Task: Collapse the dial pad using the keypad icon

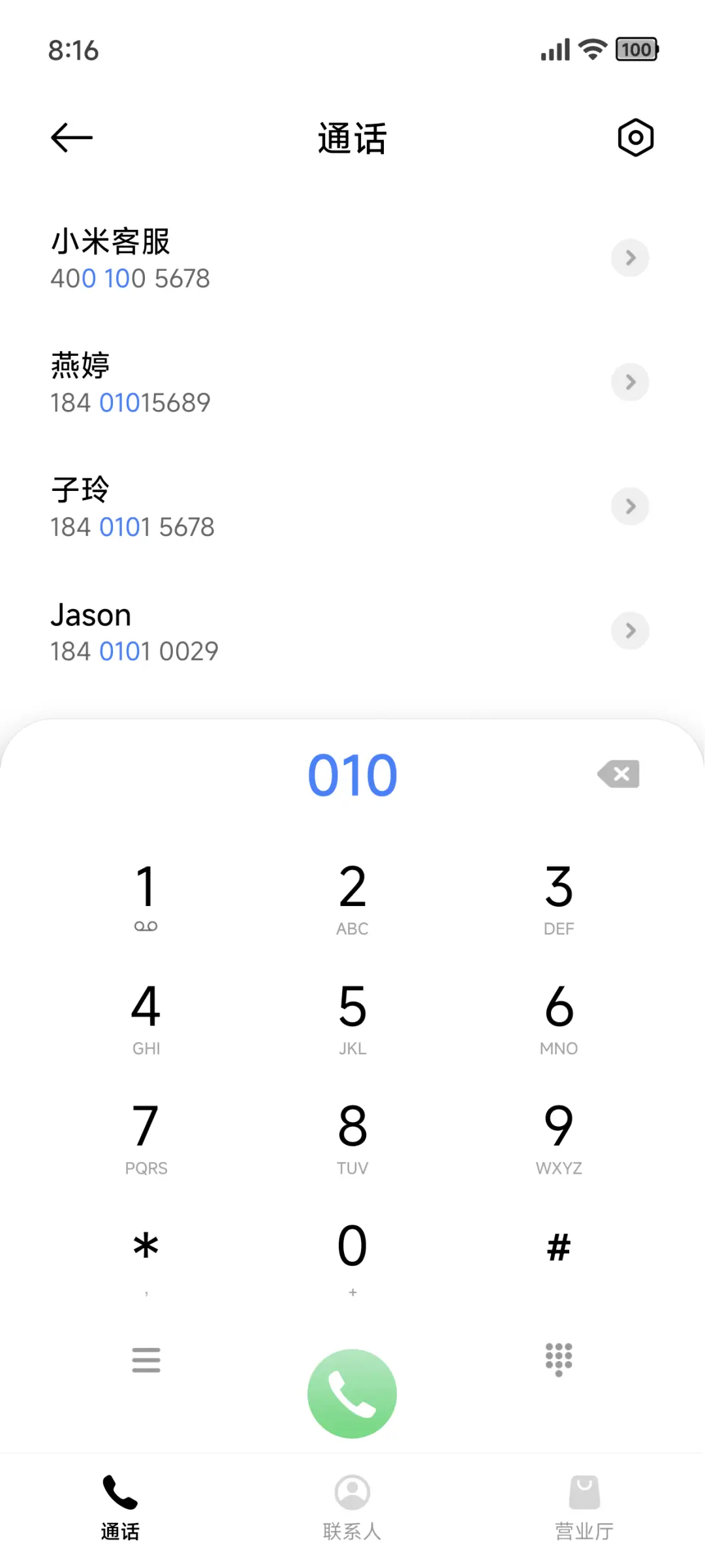Action: click(x=559, y=1360)
